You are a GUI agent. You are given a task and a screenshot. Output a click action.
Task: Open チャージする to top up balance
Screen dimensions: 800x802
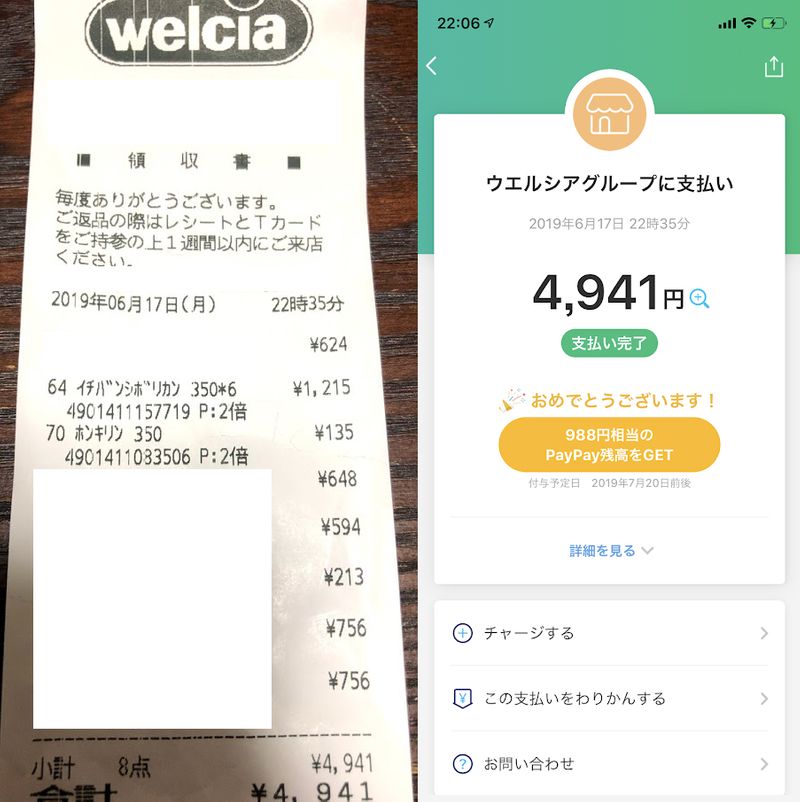609,633
